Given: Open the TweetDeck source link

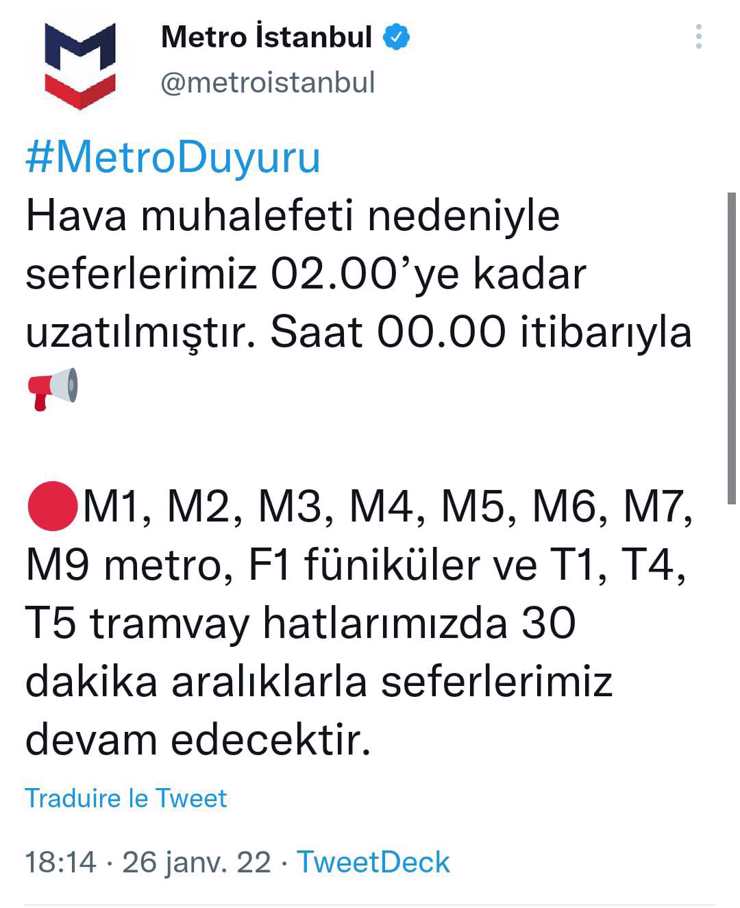Looking at the screenshot, I should [374, 861].
